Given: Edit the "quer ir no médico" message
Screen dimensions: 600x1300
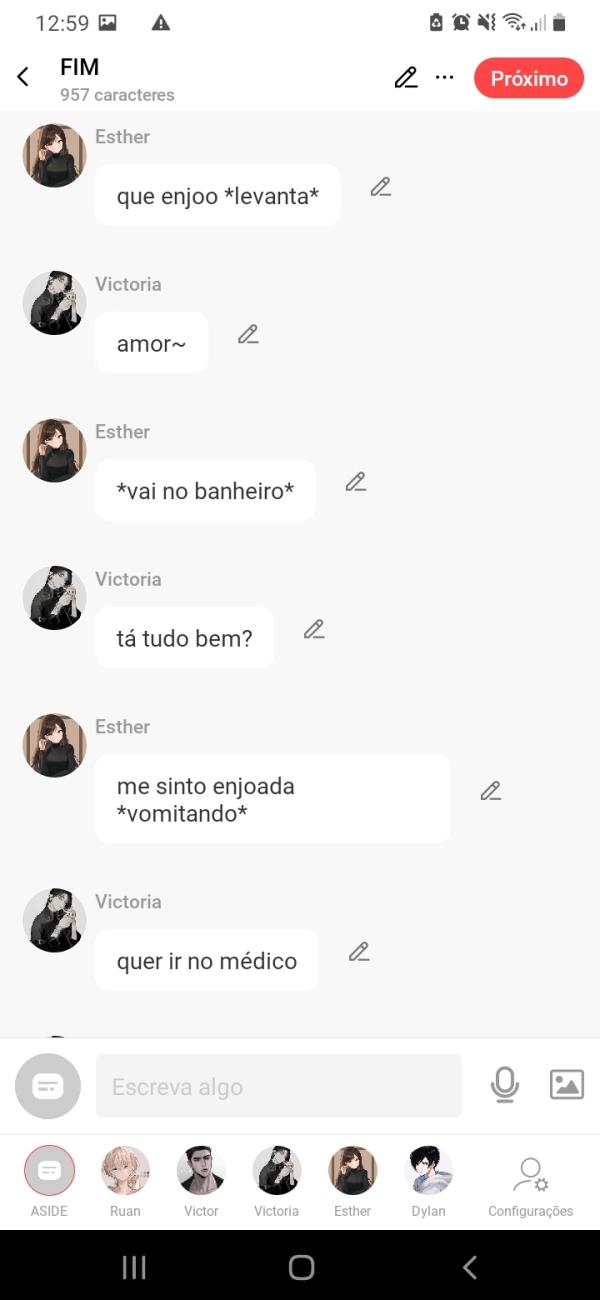Looking at the screenshot, I should tap(359, 952).
